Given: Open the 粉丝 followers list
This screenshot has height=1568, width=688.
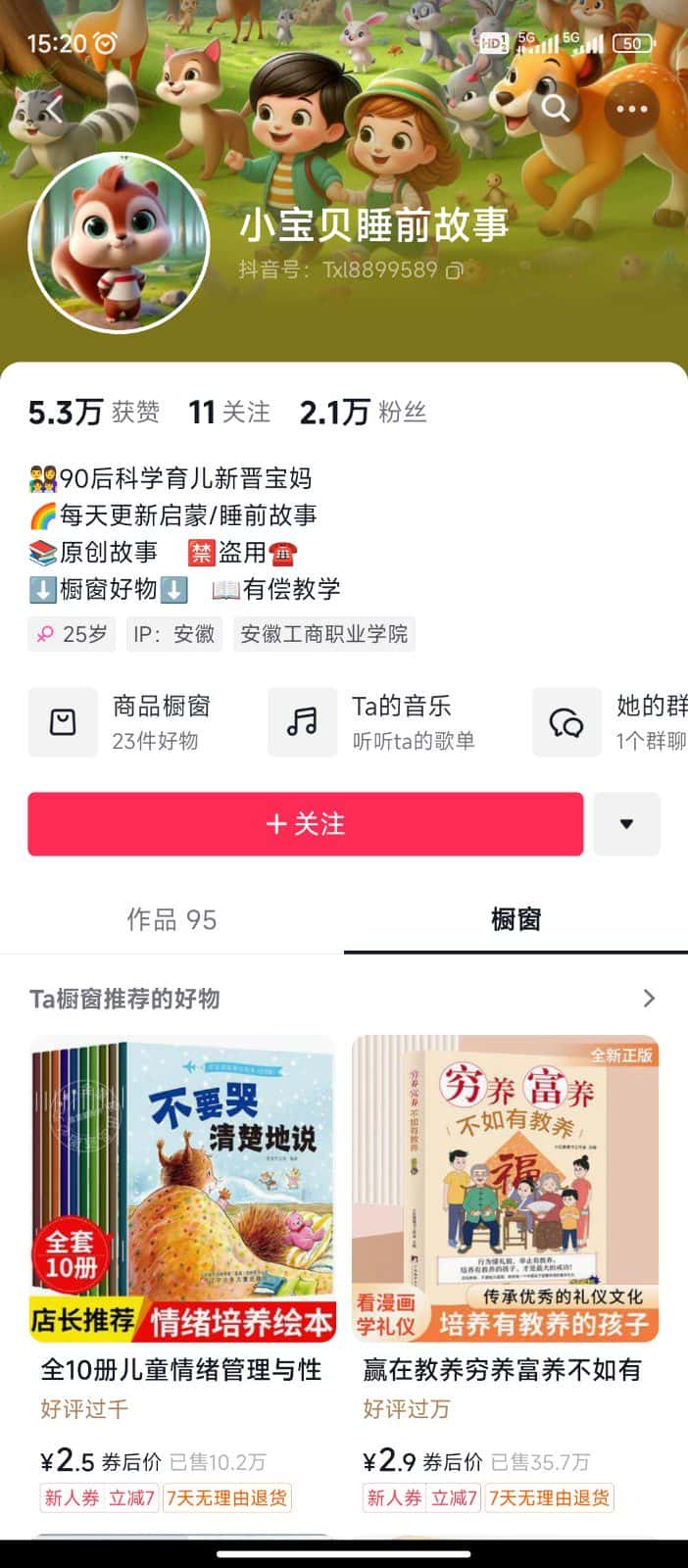Looking at the screenshot, I should click(363, 413).
